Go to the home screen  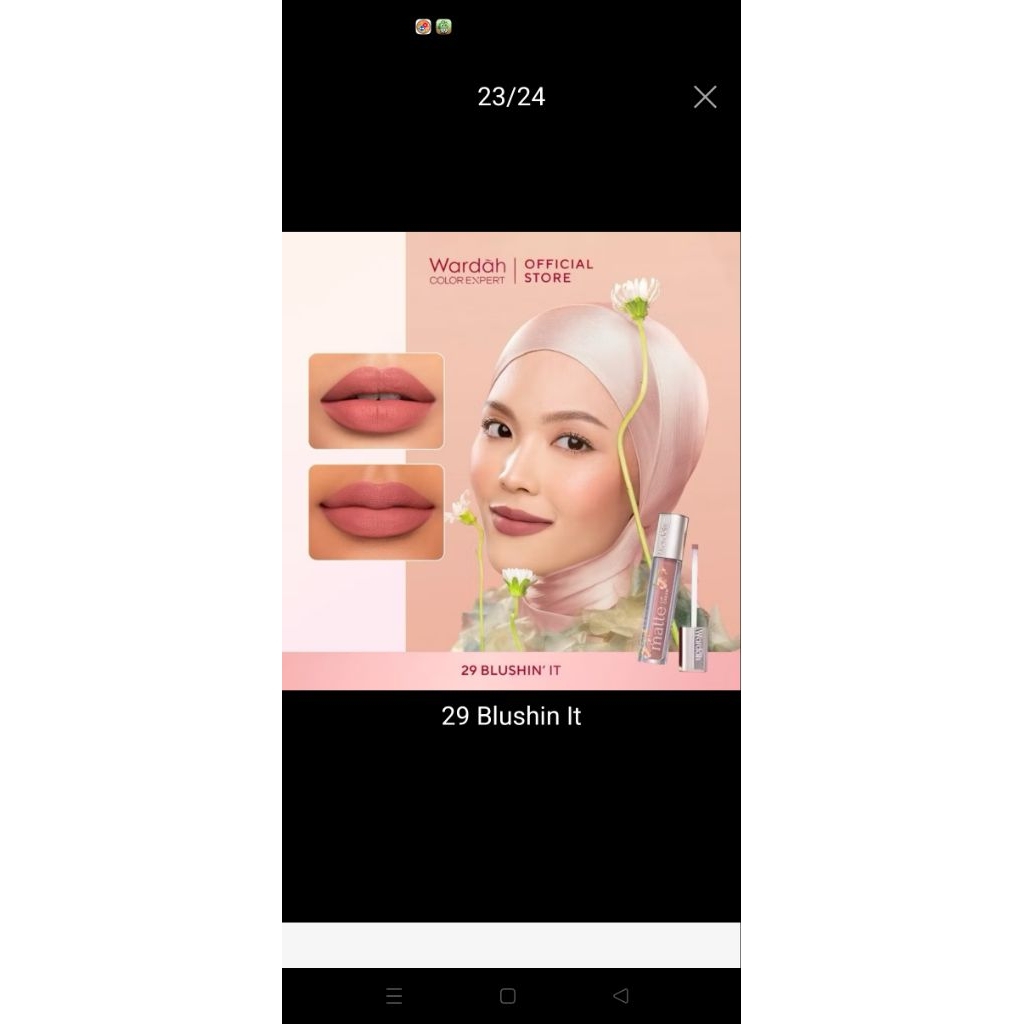point(508,996)
